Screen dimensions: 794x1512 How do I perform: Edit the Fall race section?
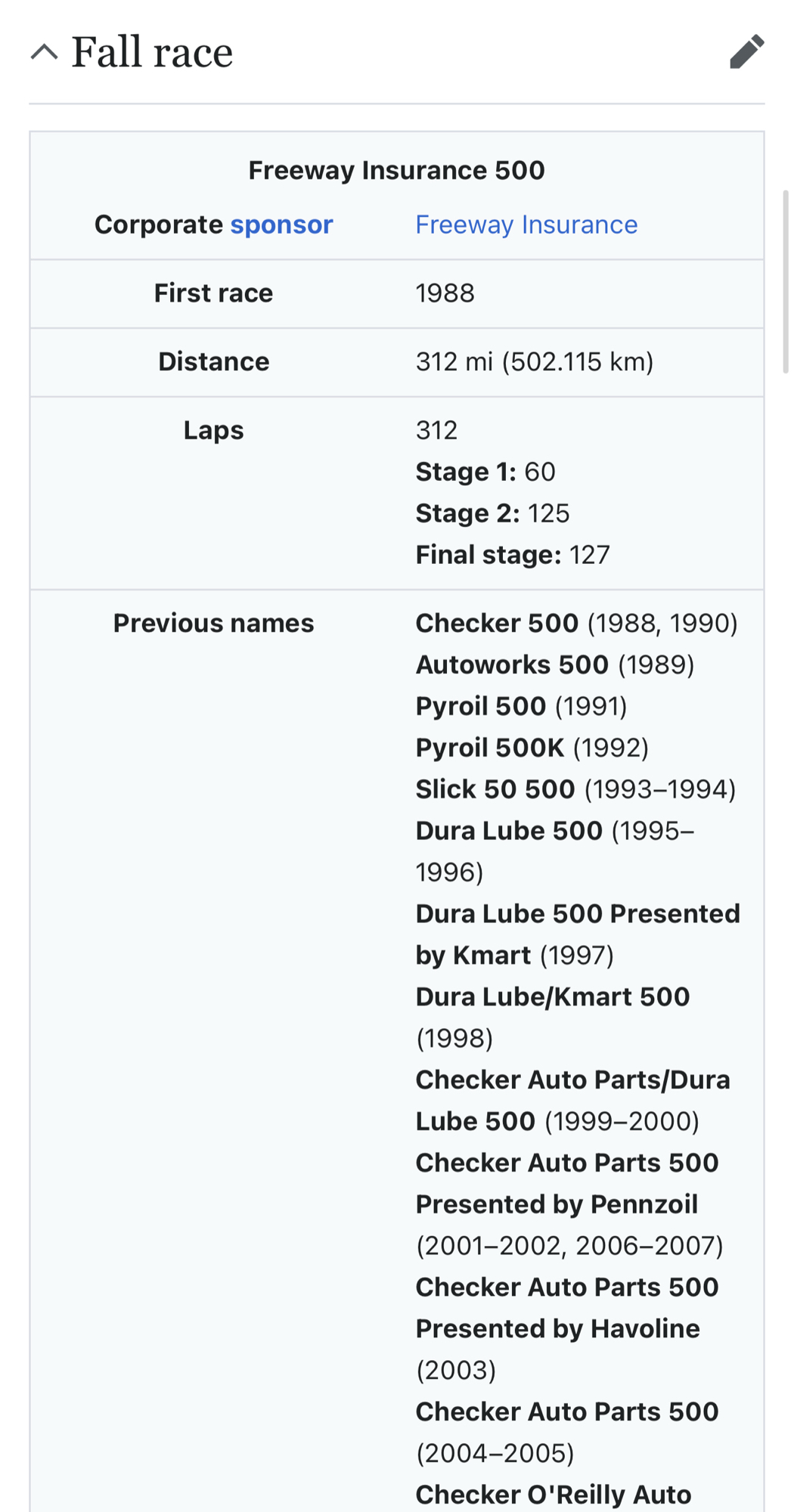point(746,52)
